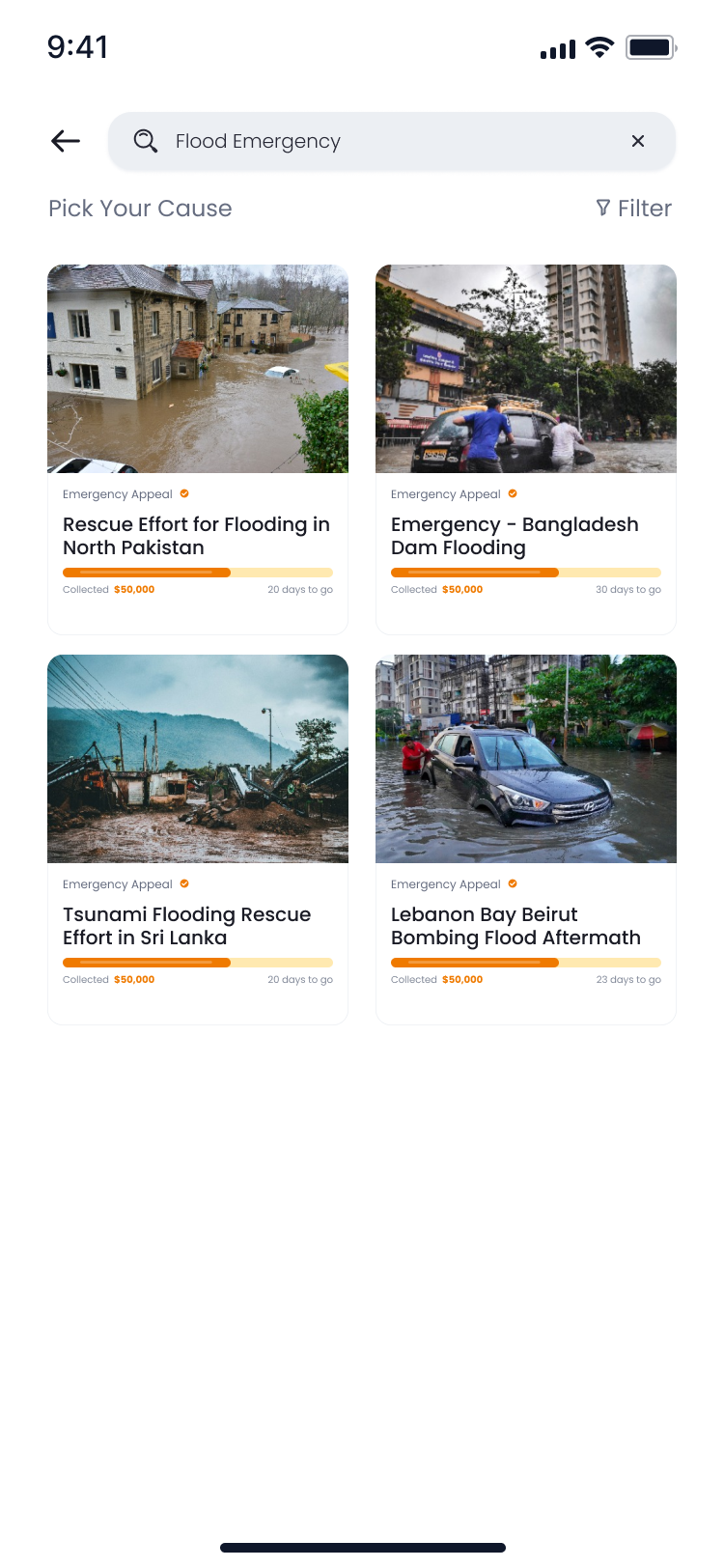Open Lebanon Bay Beirut Bombing Flood Aftermath
The image size is (724, 1568).
coord(526,839)
